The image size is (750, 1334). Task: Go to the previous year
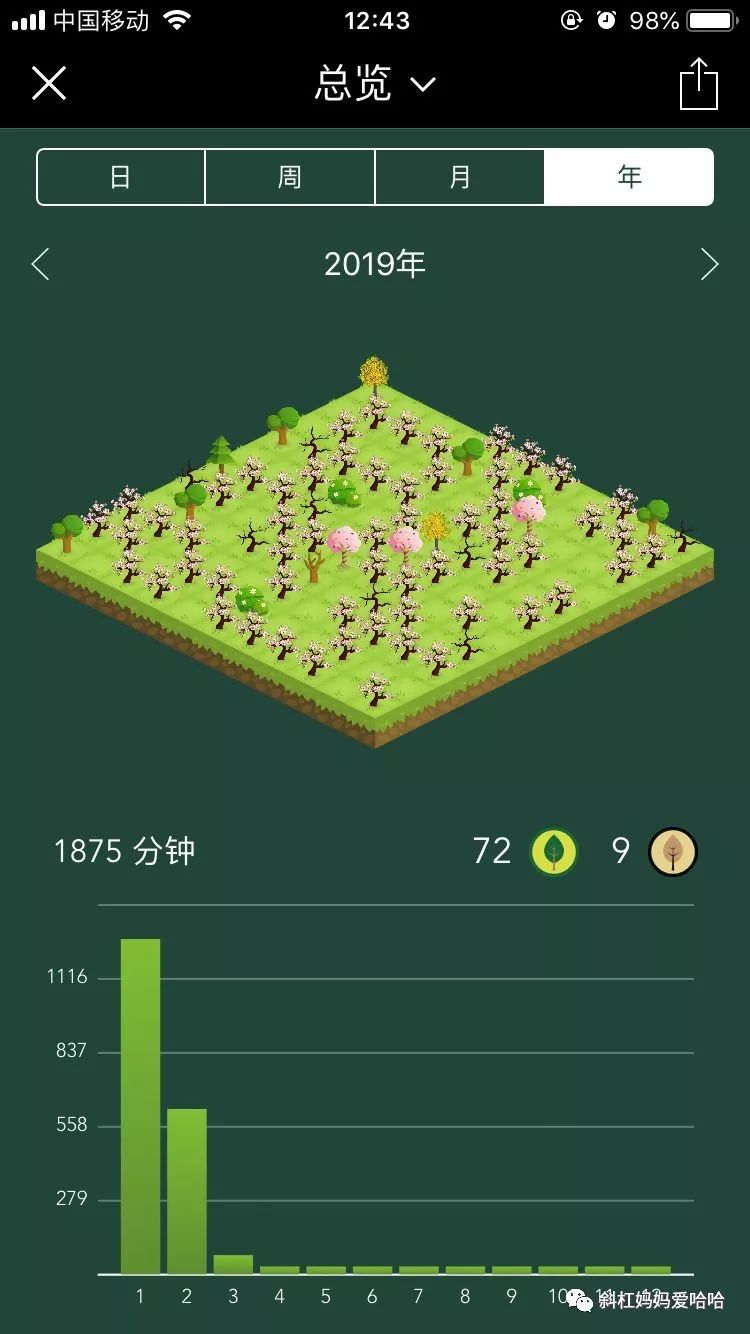[41, 265]
